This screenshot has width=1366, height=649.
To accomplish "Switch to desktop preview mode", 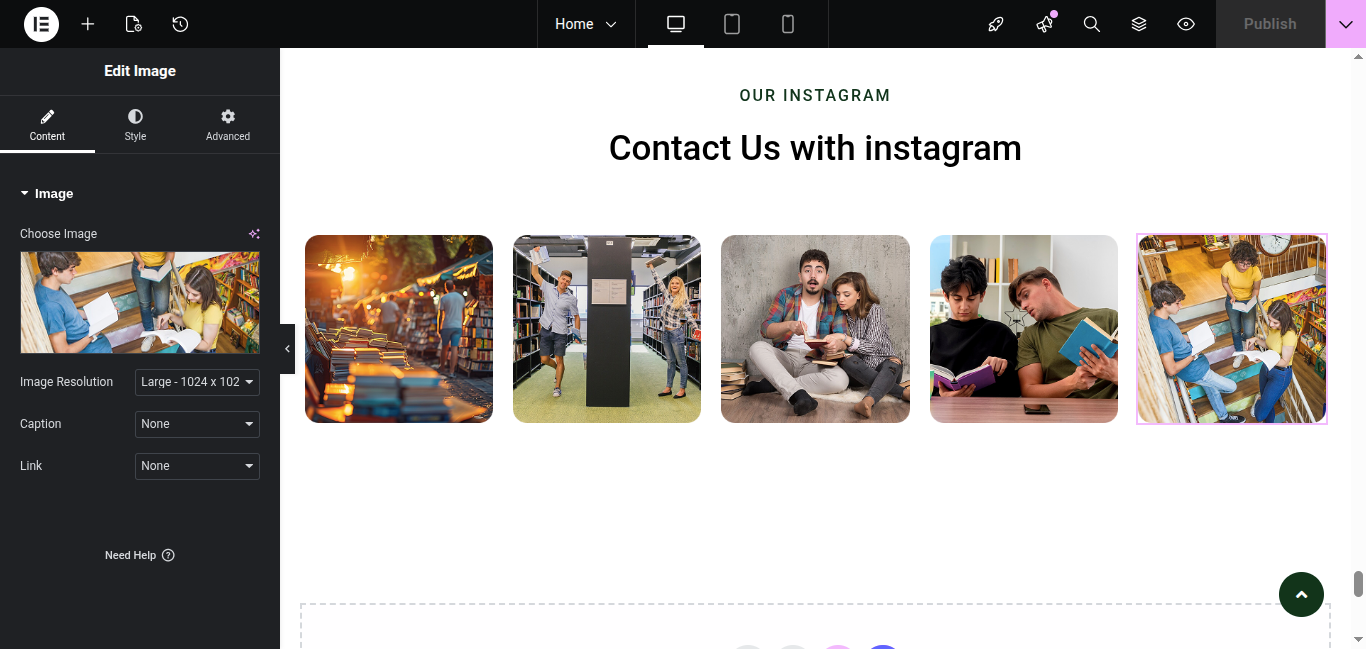I will pos(676,24).
